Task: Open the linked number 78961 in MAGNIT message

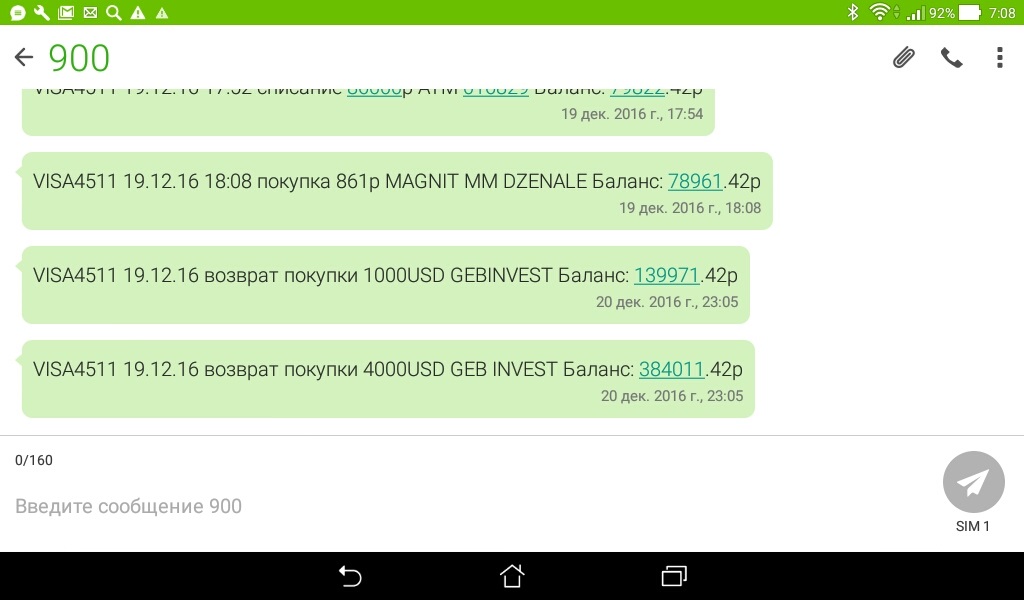Action: point(694,181)
